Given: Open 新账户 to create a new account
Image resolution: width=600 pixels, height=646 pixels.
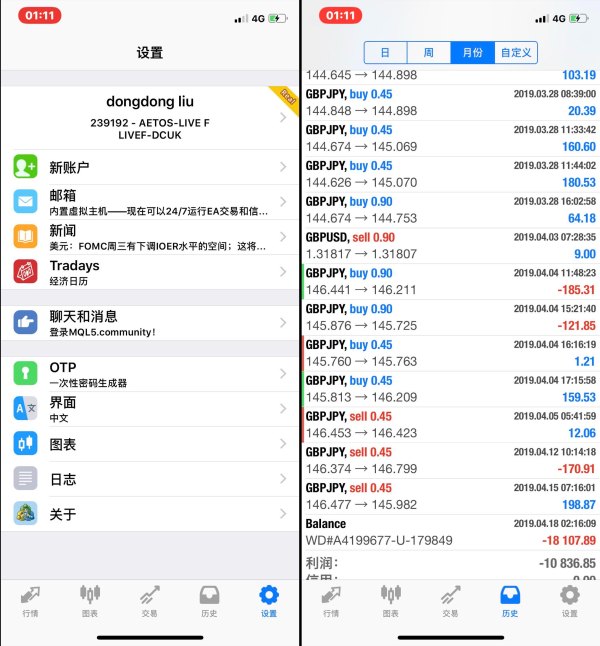Looking at the screenshot, I should [x=150, y=167].
